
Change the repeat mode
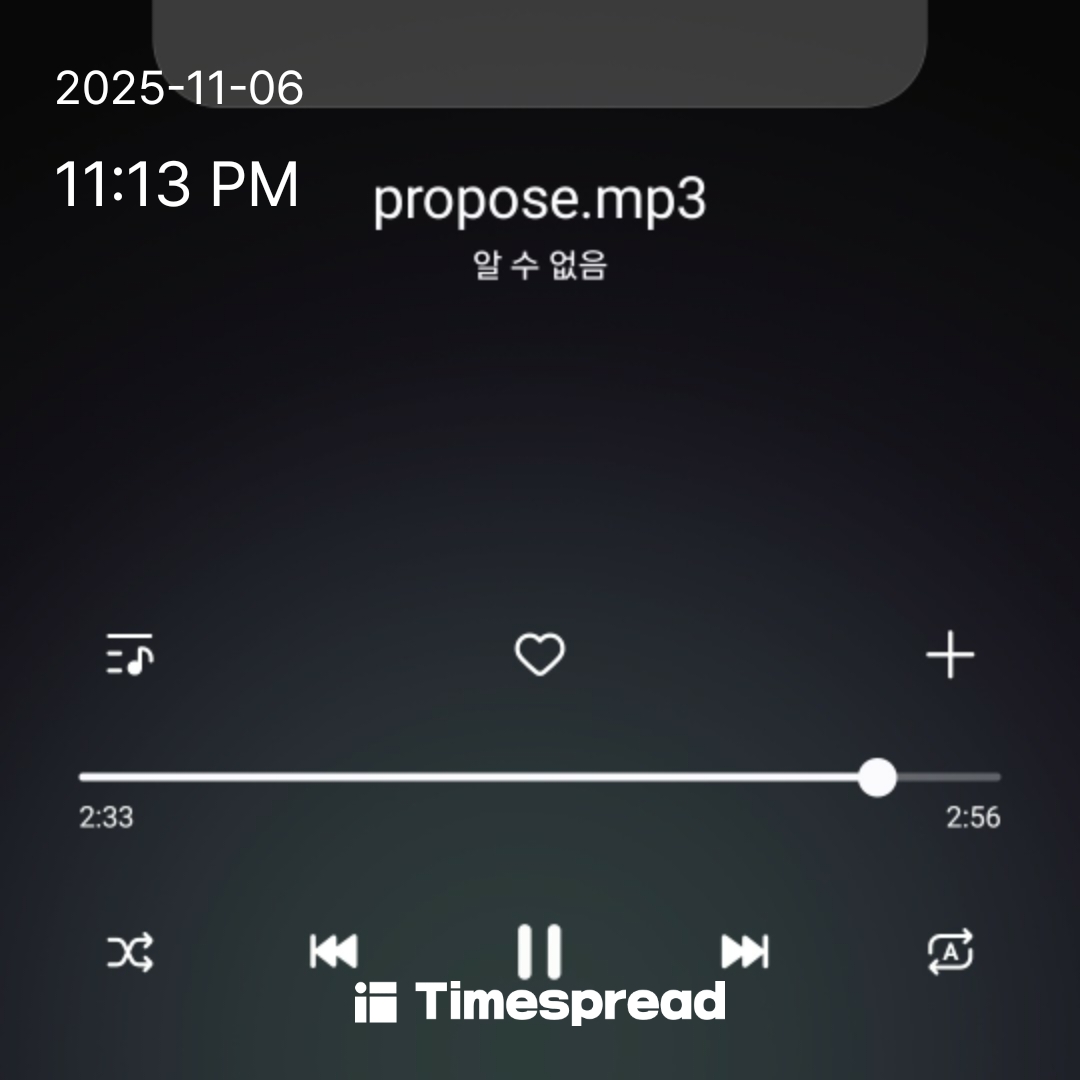(x=950, y=951)
